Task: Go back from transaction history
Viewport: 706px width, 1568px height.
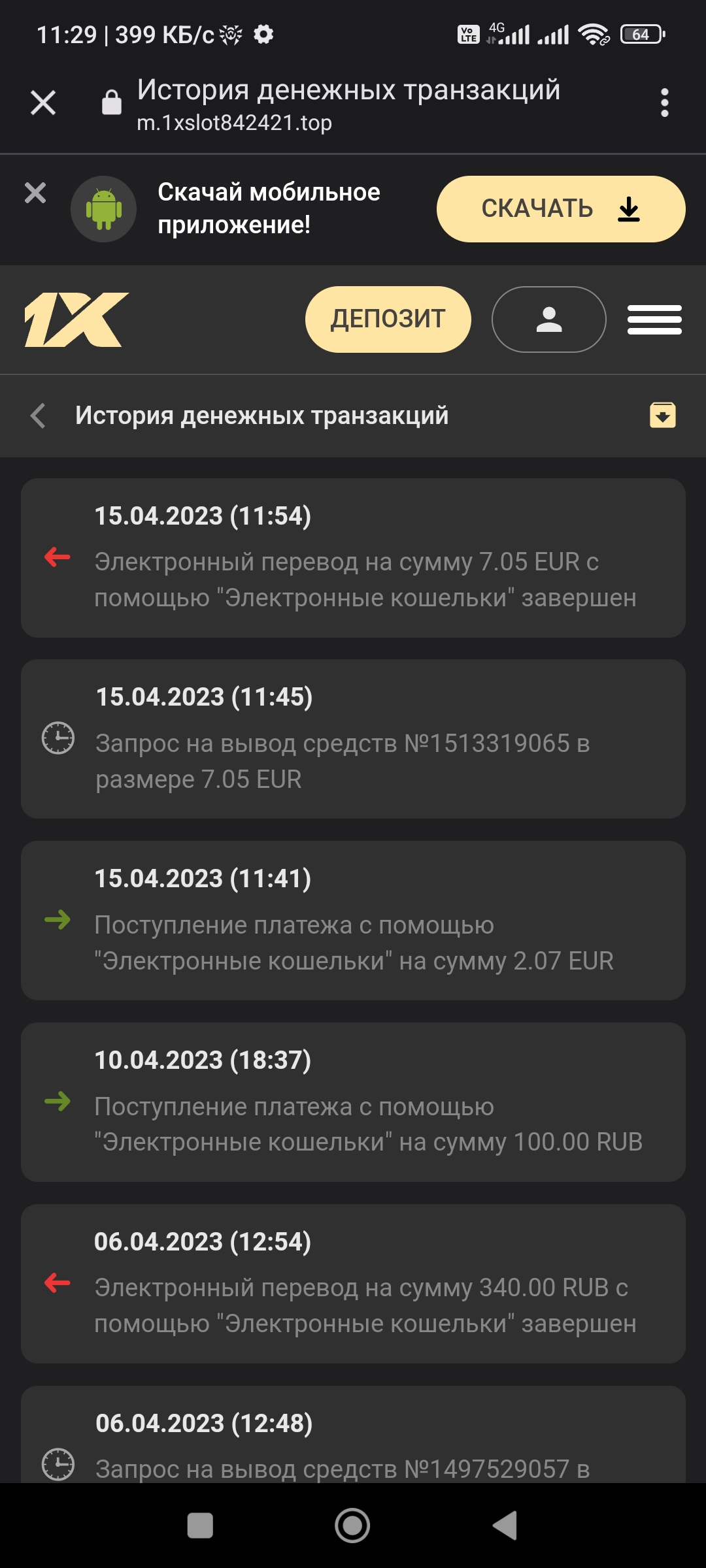Action: [x=38, y=416]
